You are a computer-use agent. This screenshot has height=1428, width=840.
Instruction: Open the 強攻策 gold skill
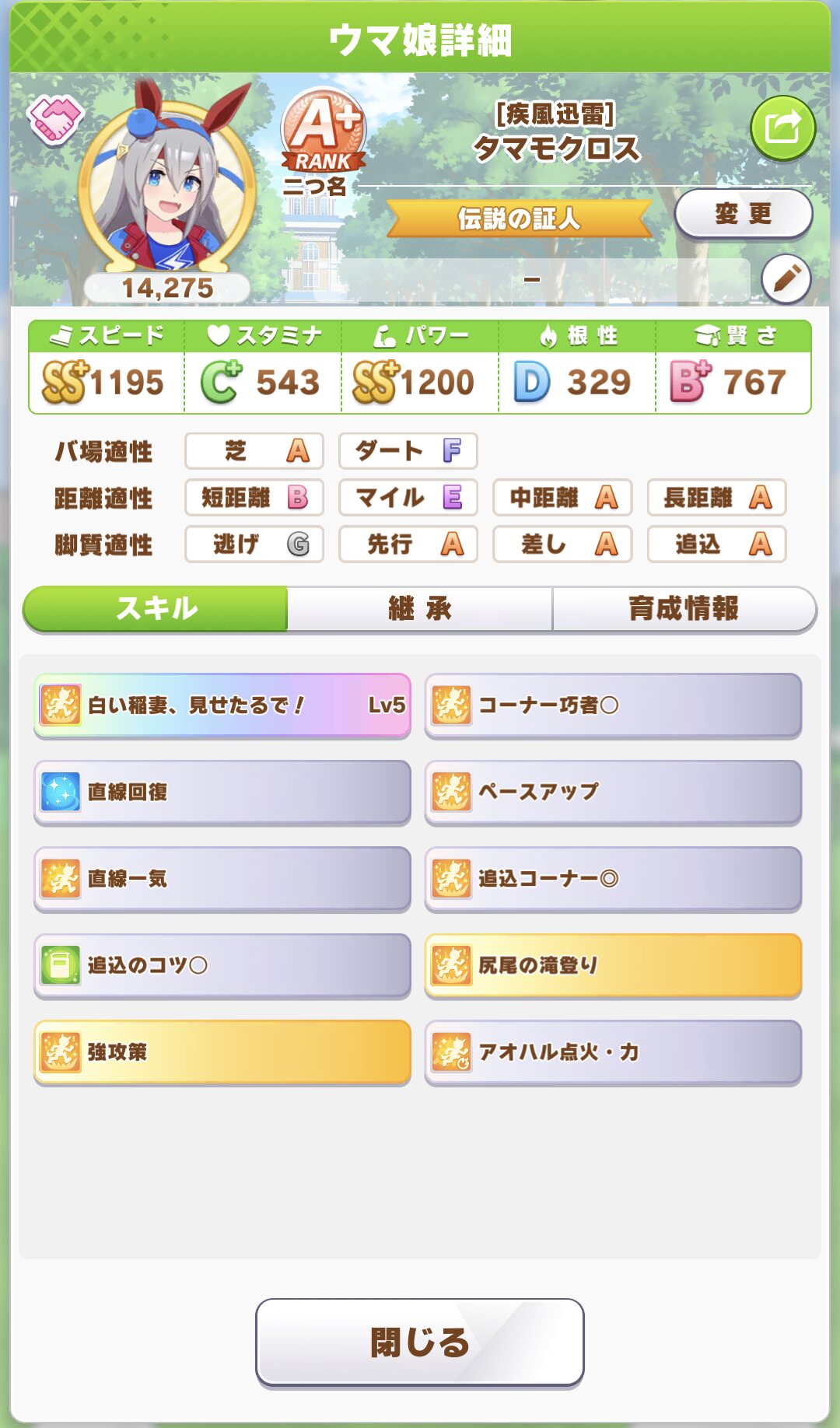pos(222,1052)
